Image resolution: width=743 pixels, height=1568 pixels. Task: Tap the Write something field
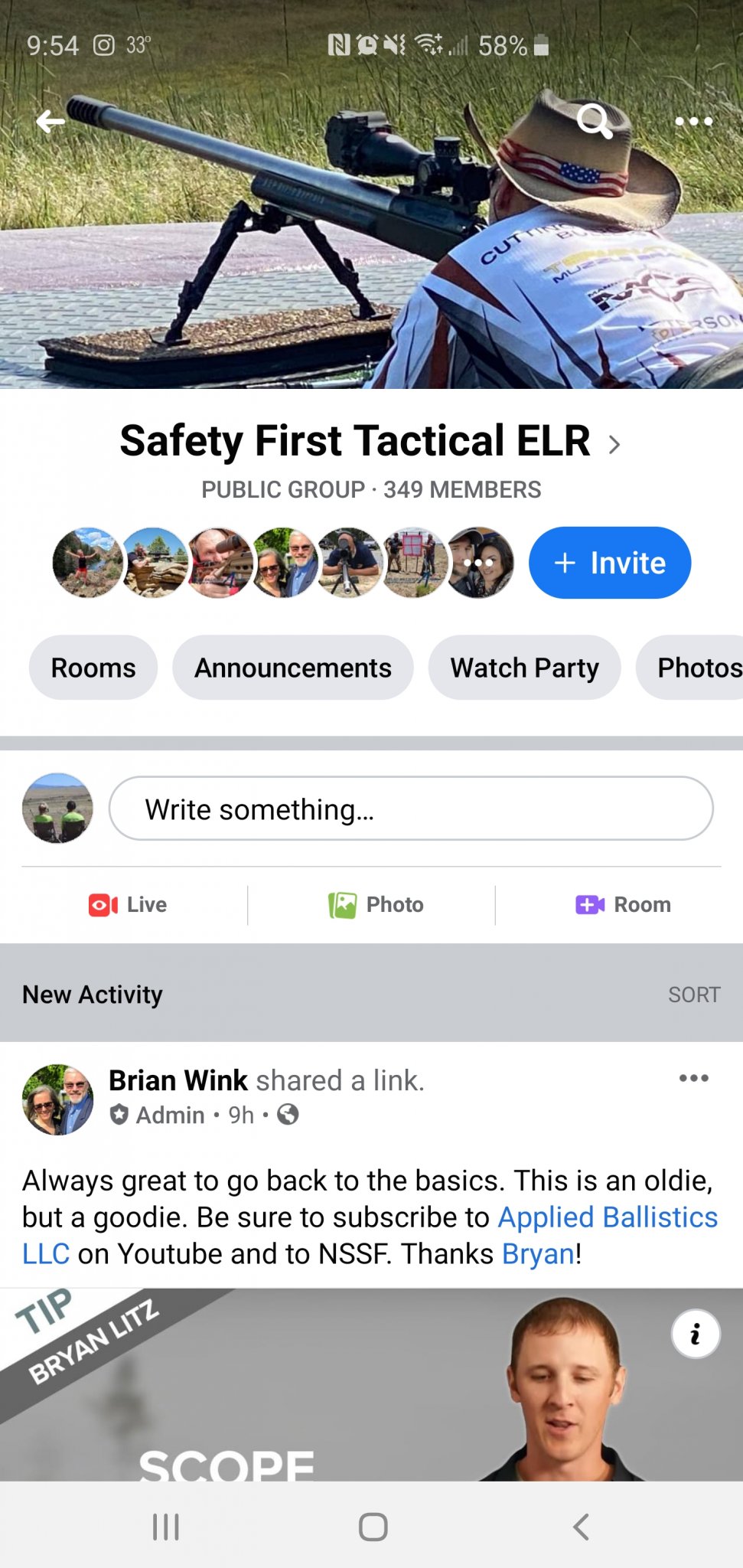(411, 808)
